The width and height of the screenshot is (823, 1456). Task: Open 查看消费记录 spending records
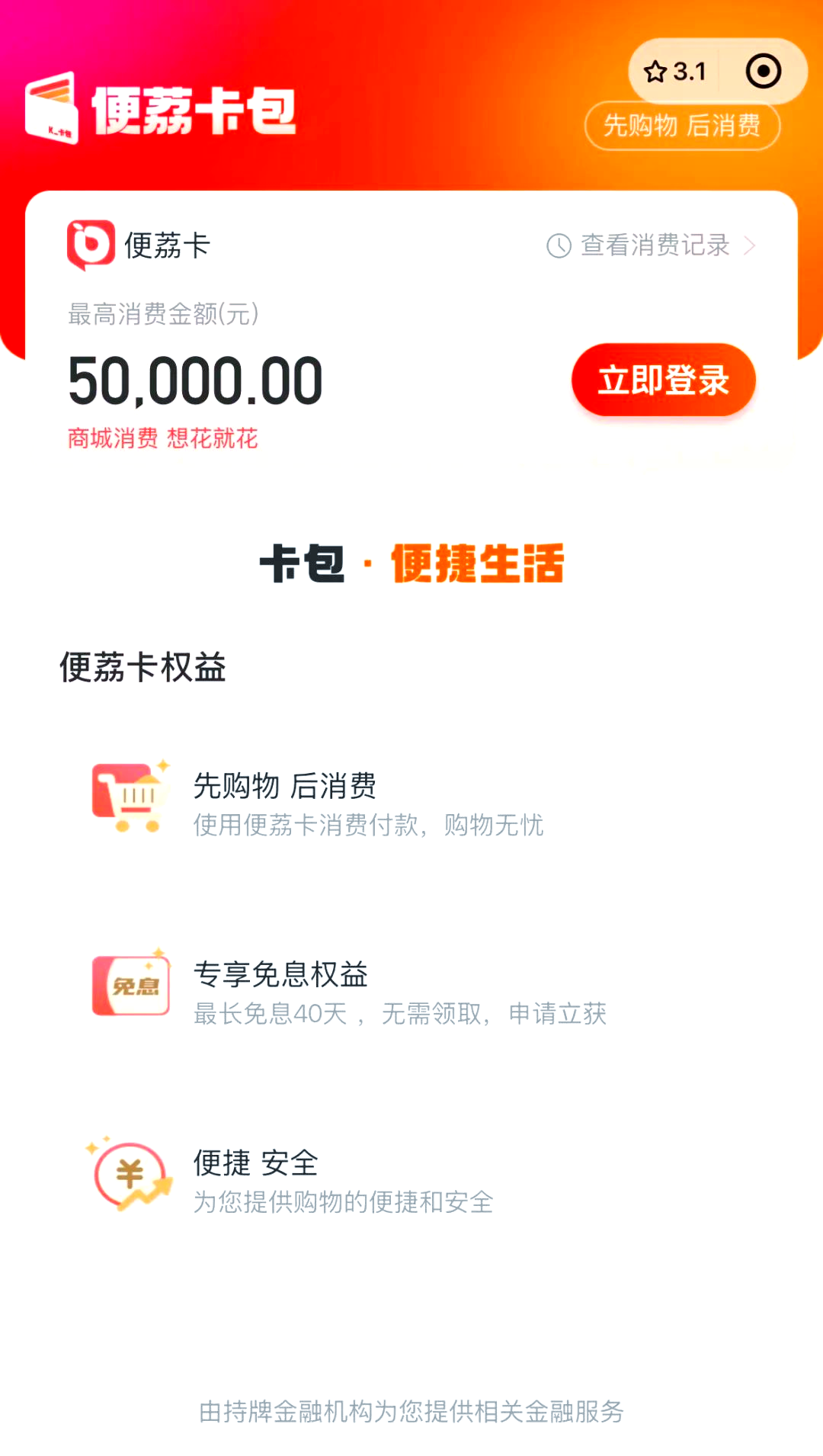652,245
